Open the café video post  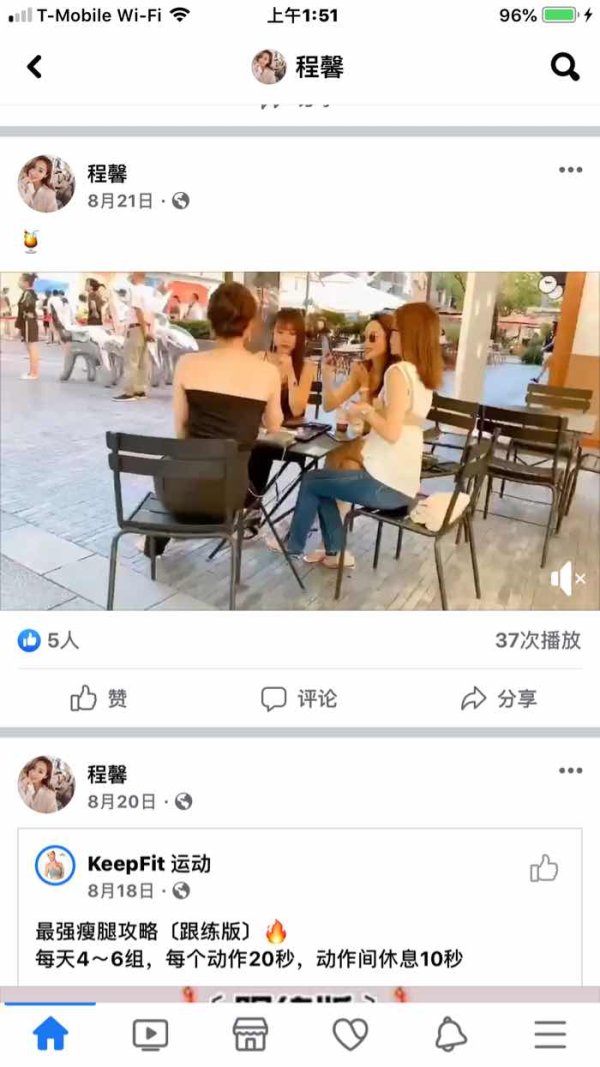pyautogui.click(x=300, y=441)
